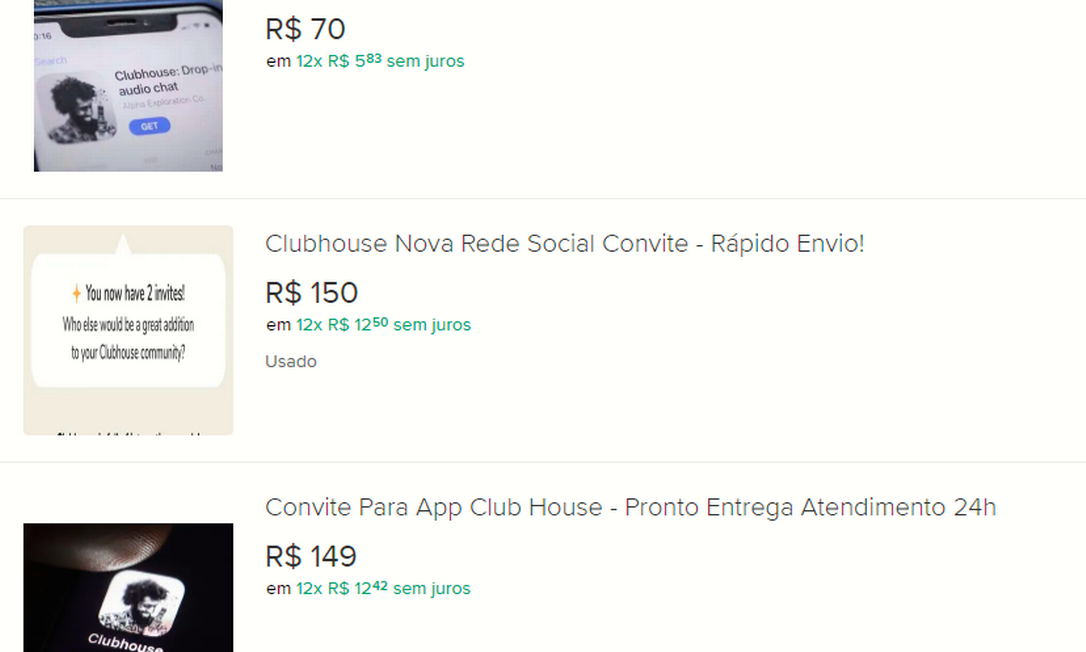The height and width of the screenshot is (652, 1086).
Task: Open the R$ 70 Clubhouse listing image
Action: (128, 88)
